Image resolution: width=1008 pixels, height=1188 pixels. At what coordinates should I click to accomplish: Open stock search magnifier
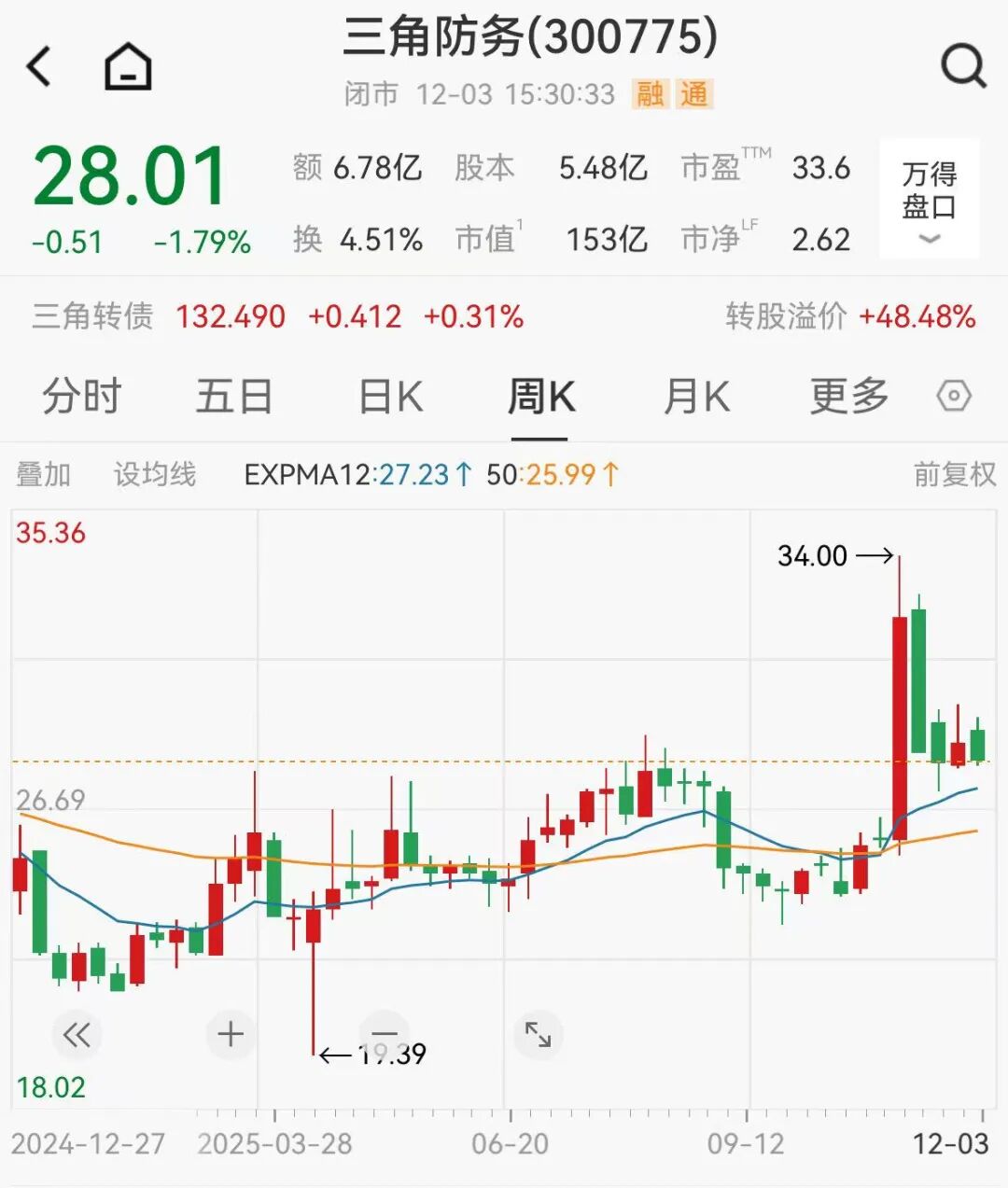tap(963, 66)
